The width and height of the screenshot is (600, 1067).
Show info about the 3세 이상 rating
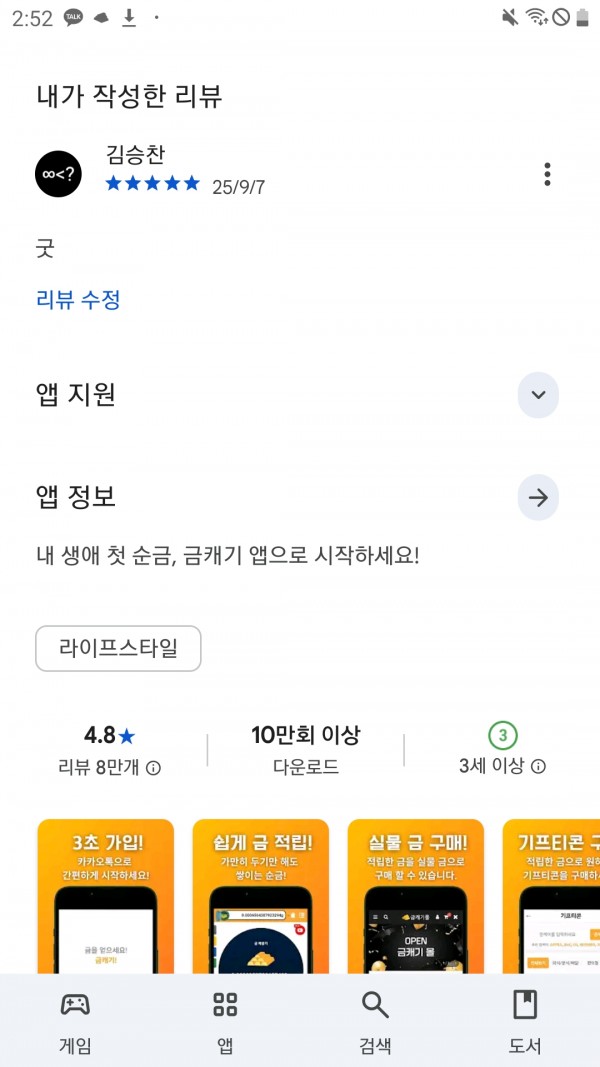click(538, 767)
